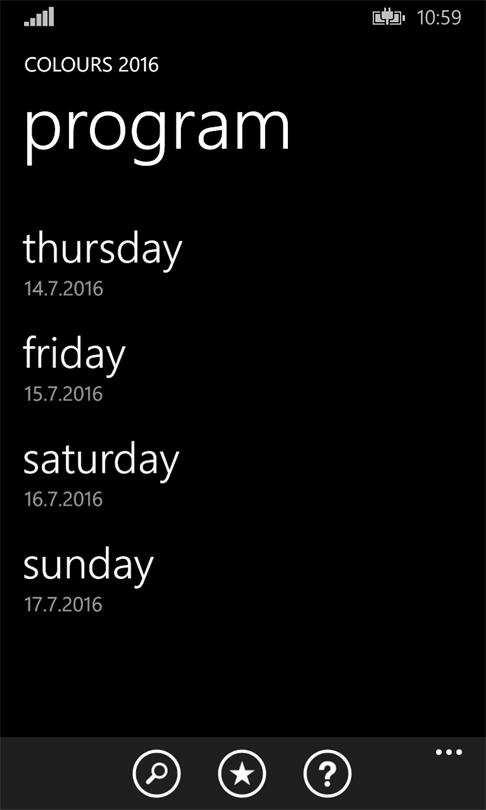
Task: Open the help question mark icon
Action: (x=327, y=774)
